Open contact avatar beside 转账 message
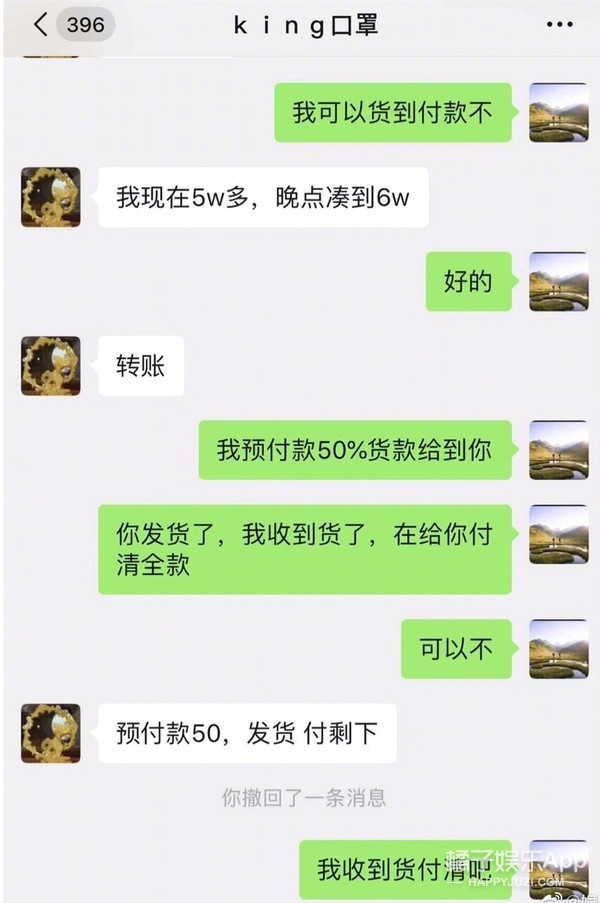Viewport: 600px width, 903px height. coord(50,365)
